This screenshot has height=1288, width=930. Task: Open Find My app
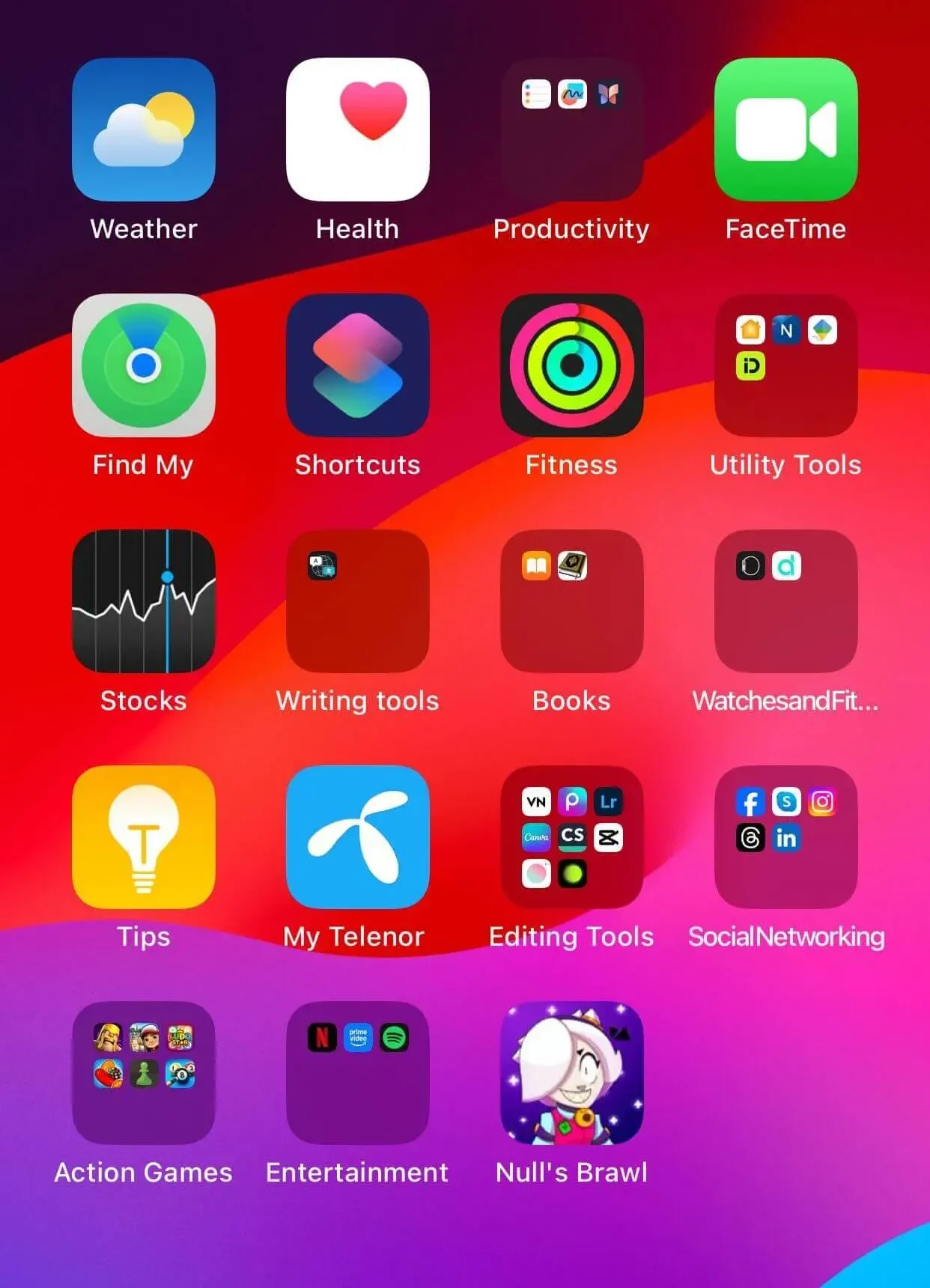pos(143,365)
